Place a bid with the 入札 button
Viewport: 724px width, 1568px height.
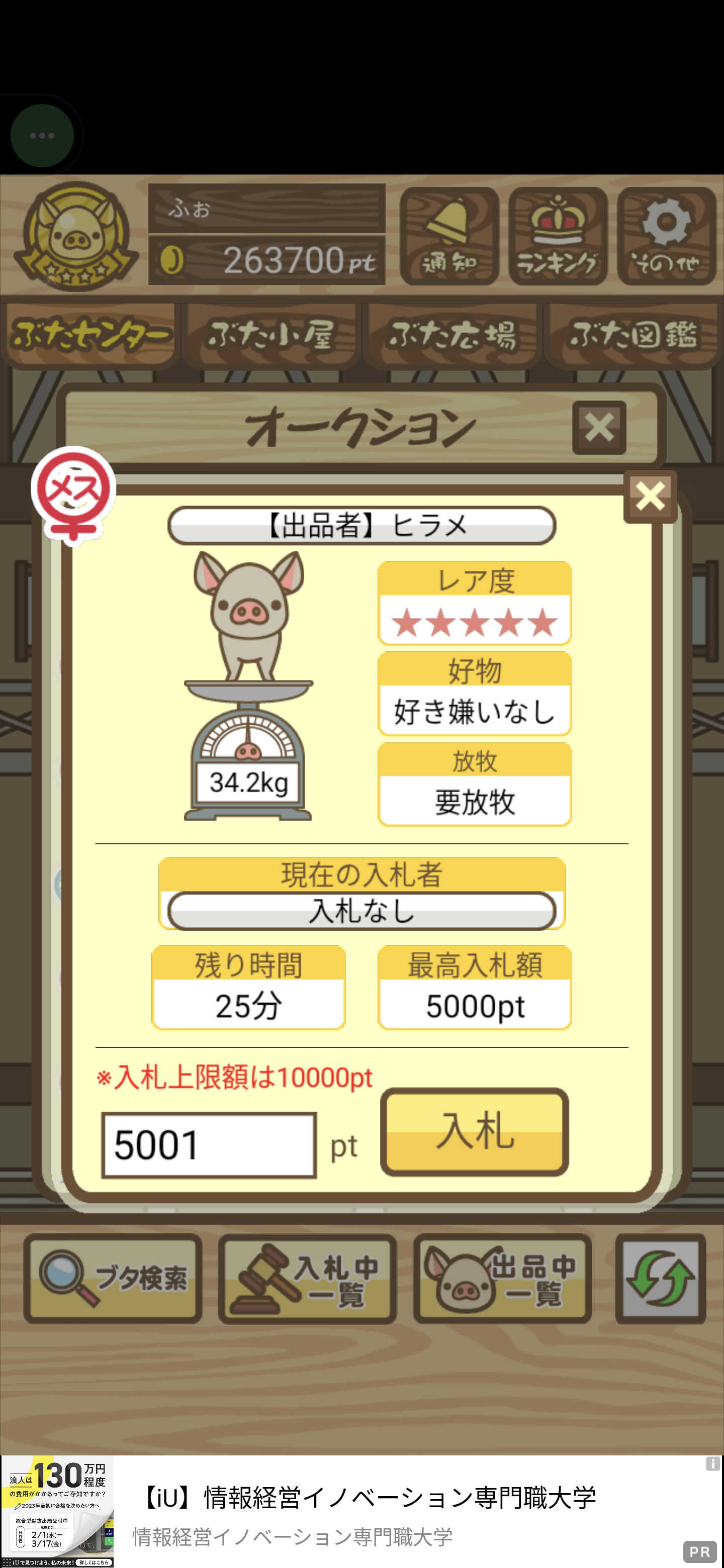coord(474,1132)
